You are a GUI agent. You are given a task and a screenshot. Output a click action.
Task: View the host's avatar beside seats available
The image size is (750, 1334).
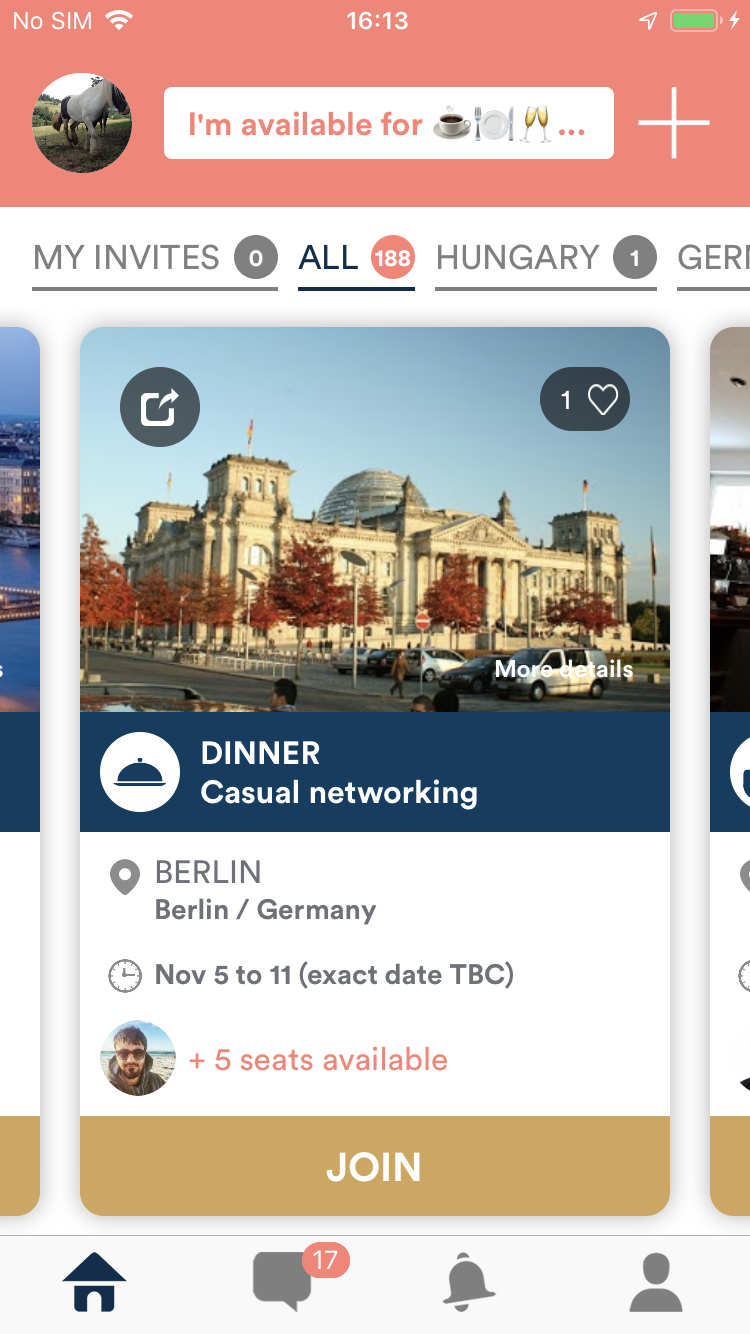coord(138,1058)
